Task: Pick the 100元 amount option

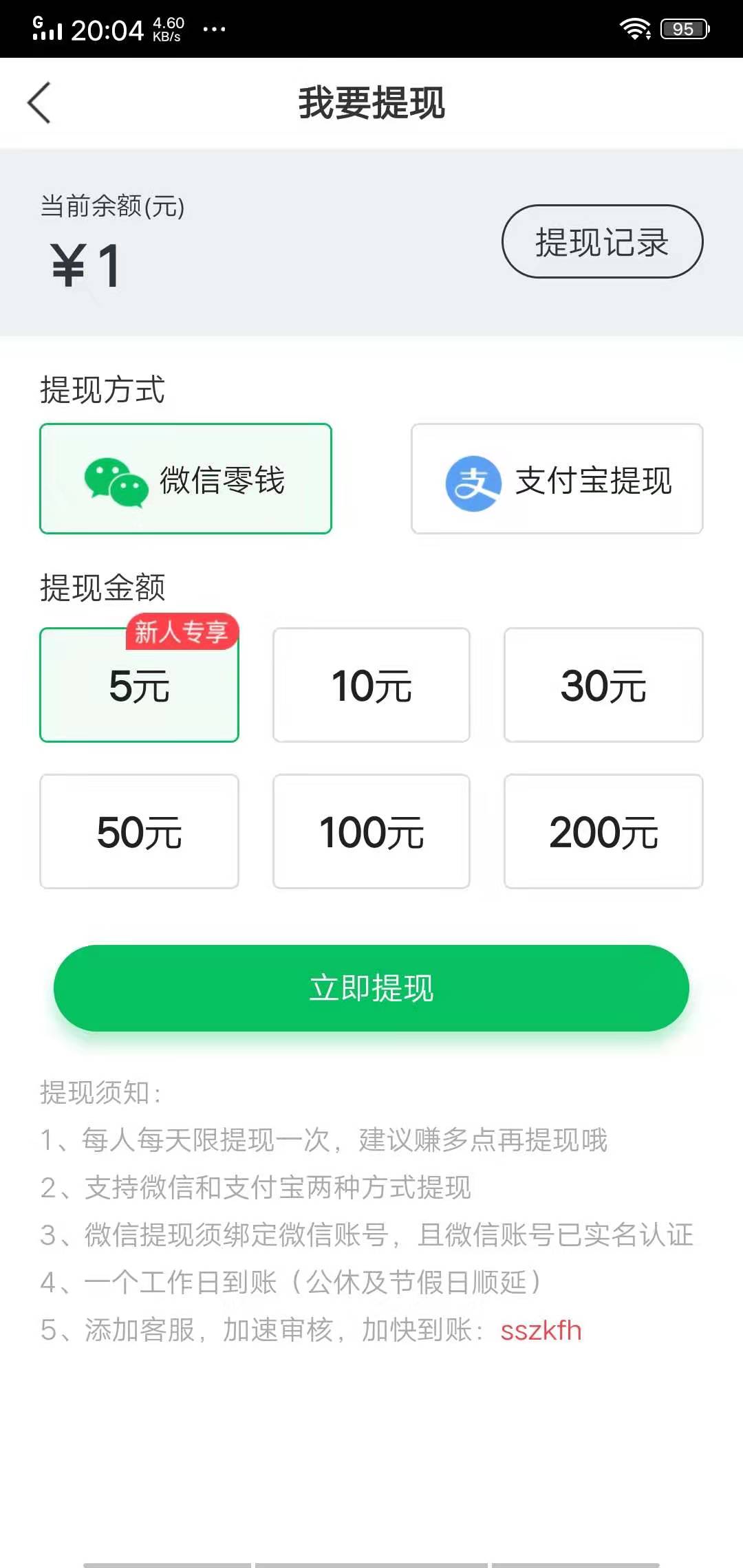Action: pos(371,832)
